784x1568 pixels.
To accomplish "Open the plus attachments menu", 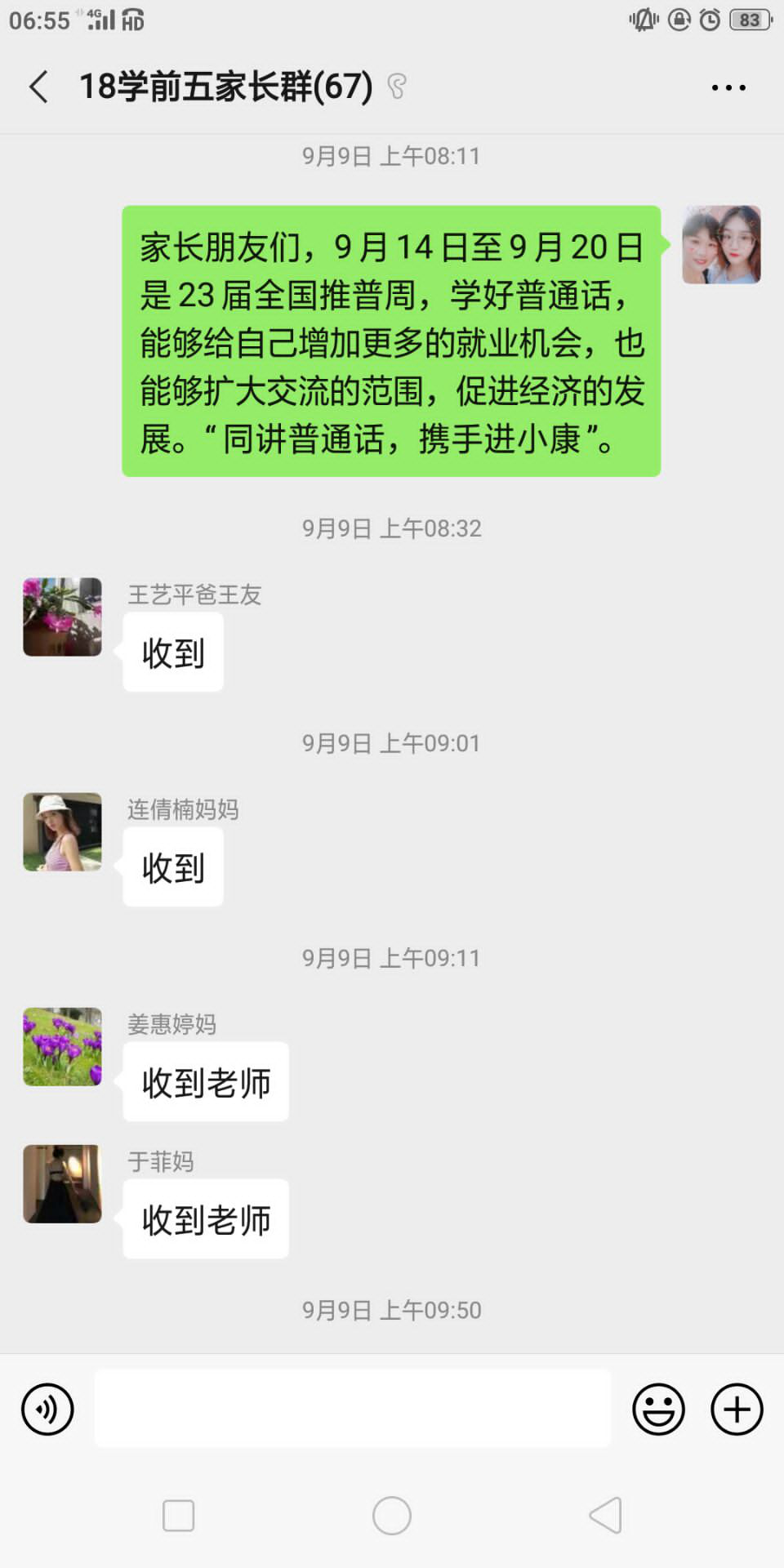I will click(x=737, y=1409).
